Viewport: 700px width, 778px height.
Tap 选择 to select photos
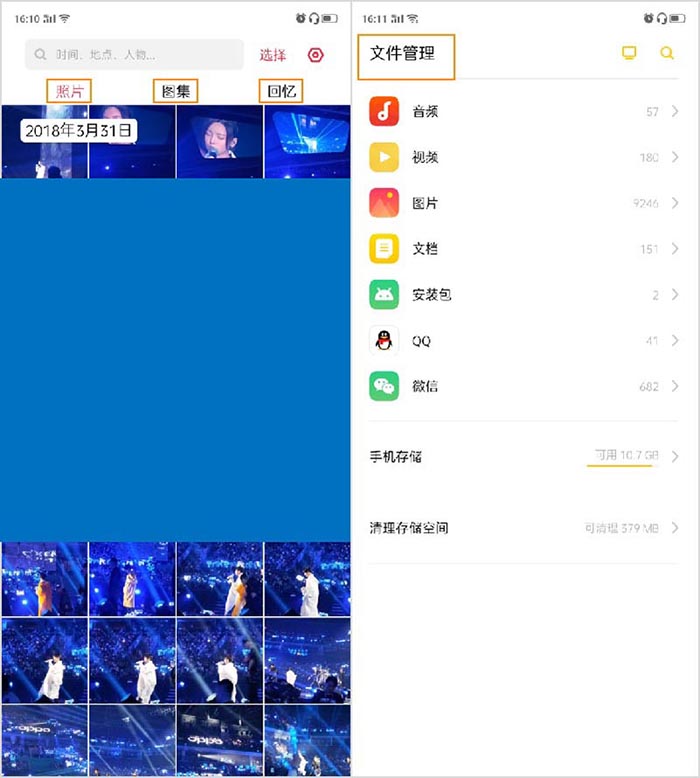(x=273, y=55)
